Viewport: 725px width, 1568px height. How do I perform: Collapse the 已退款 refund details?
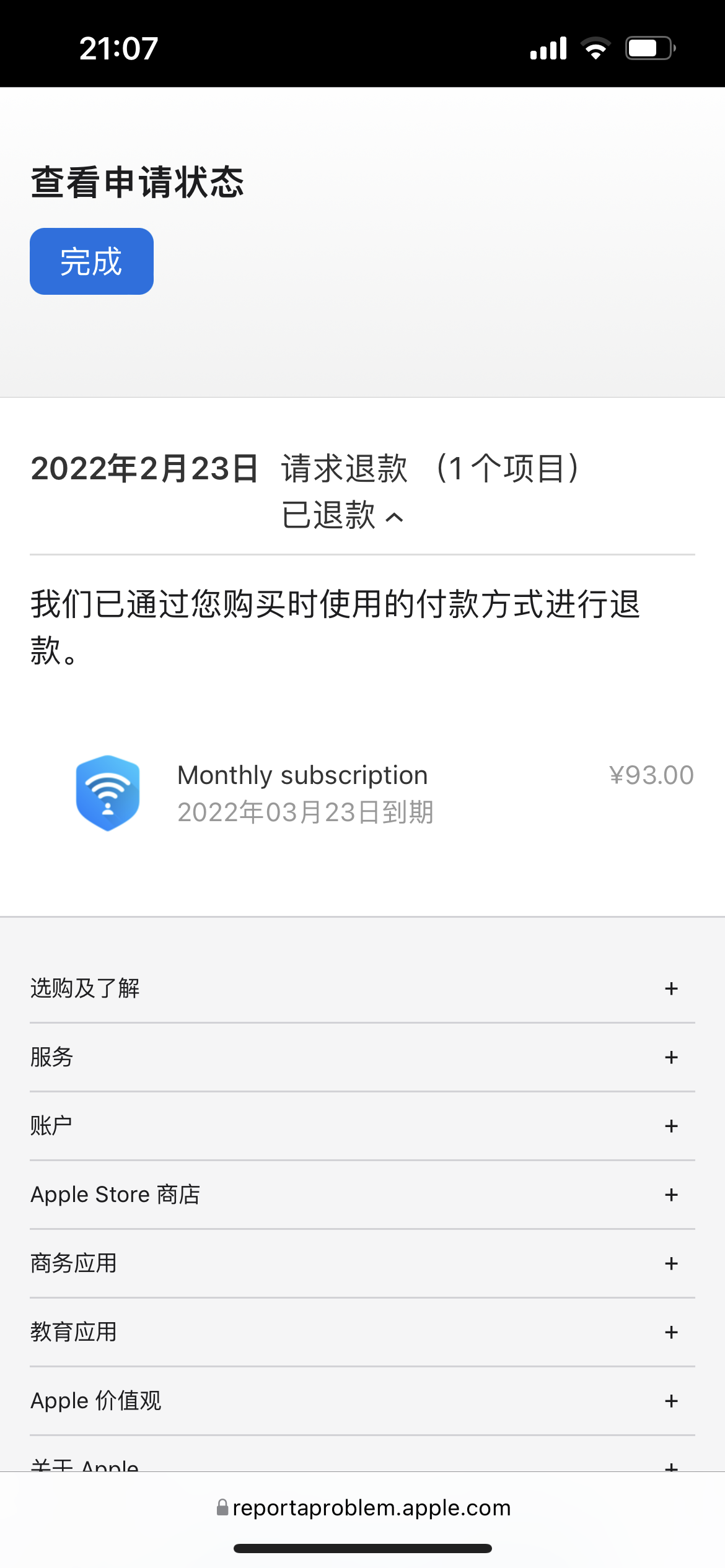point(394,517)
